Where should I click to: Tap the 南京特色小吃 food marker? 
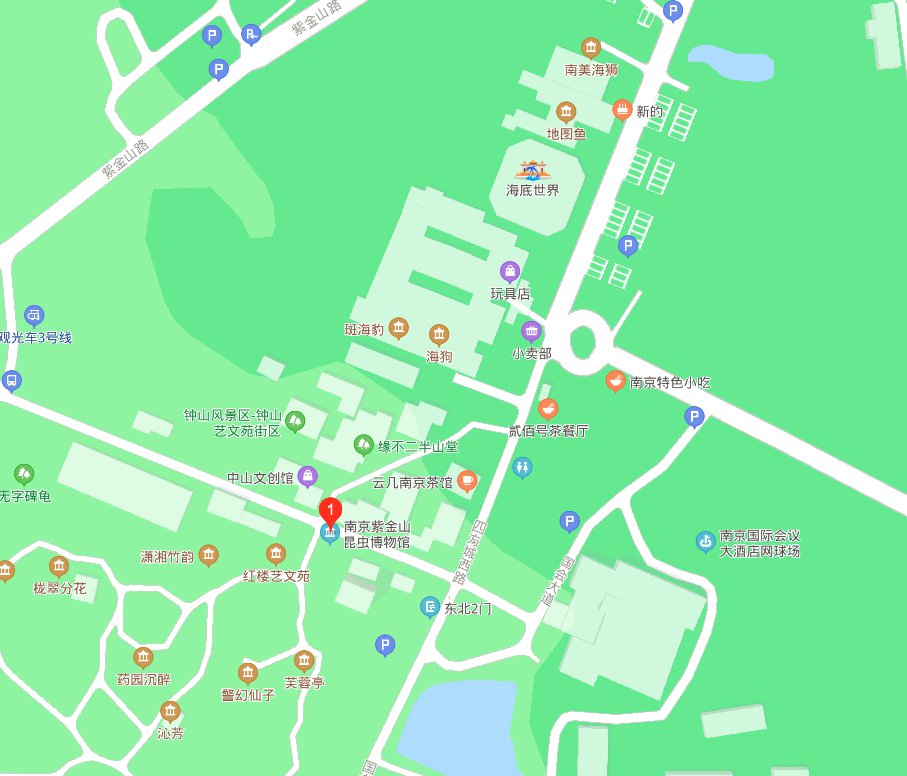pos(616,381)
